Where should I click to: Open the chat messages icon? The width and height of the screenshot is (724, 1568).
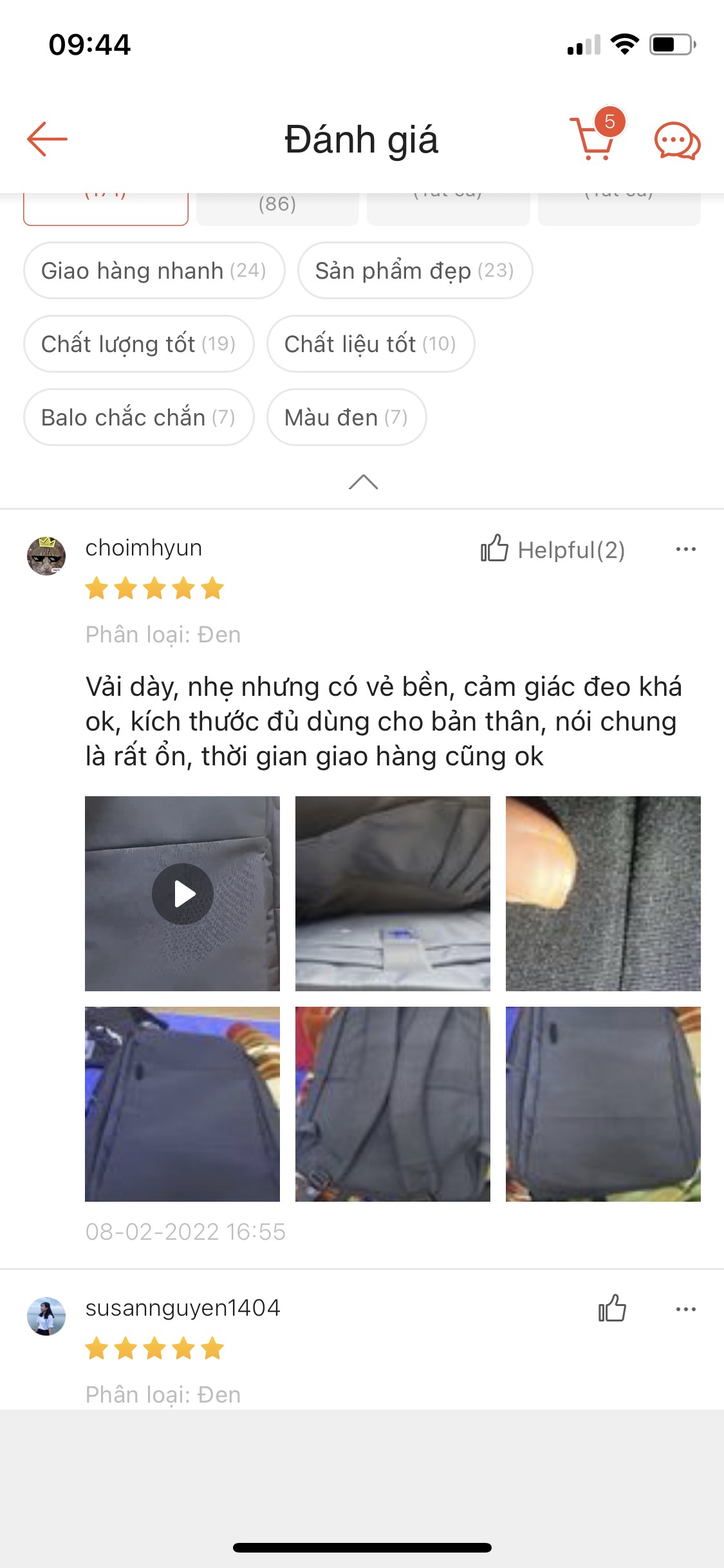pyautogui.click(x=677, y=140)
